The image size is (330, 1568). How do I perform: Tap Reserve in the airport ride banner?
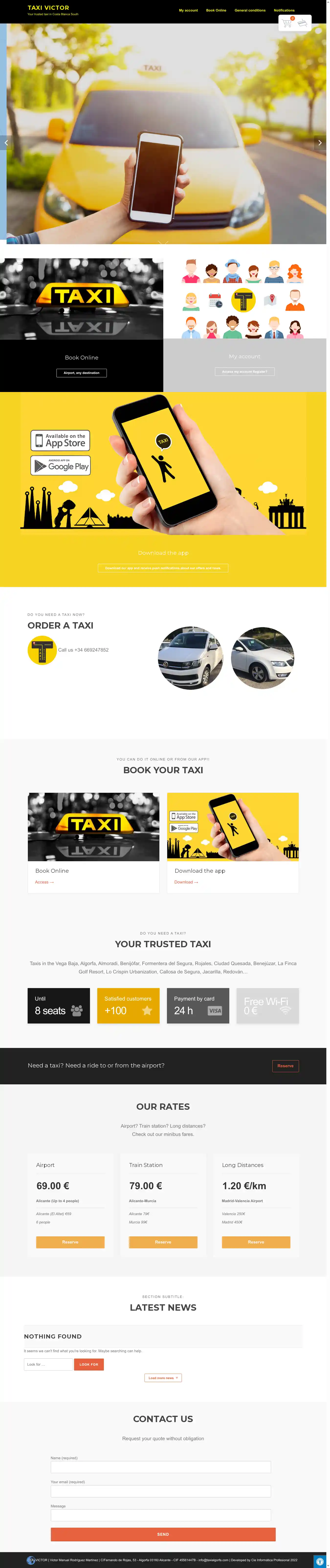coord(285,1066)
